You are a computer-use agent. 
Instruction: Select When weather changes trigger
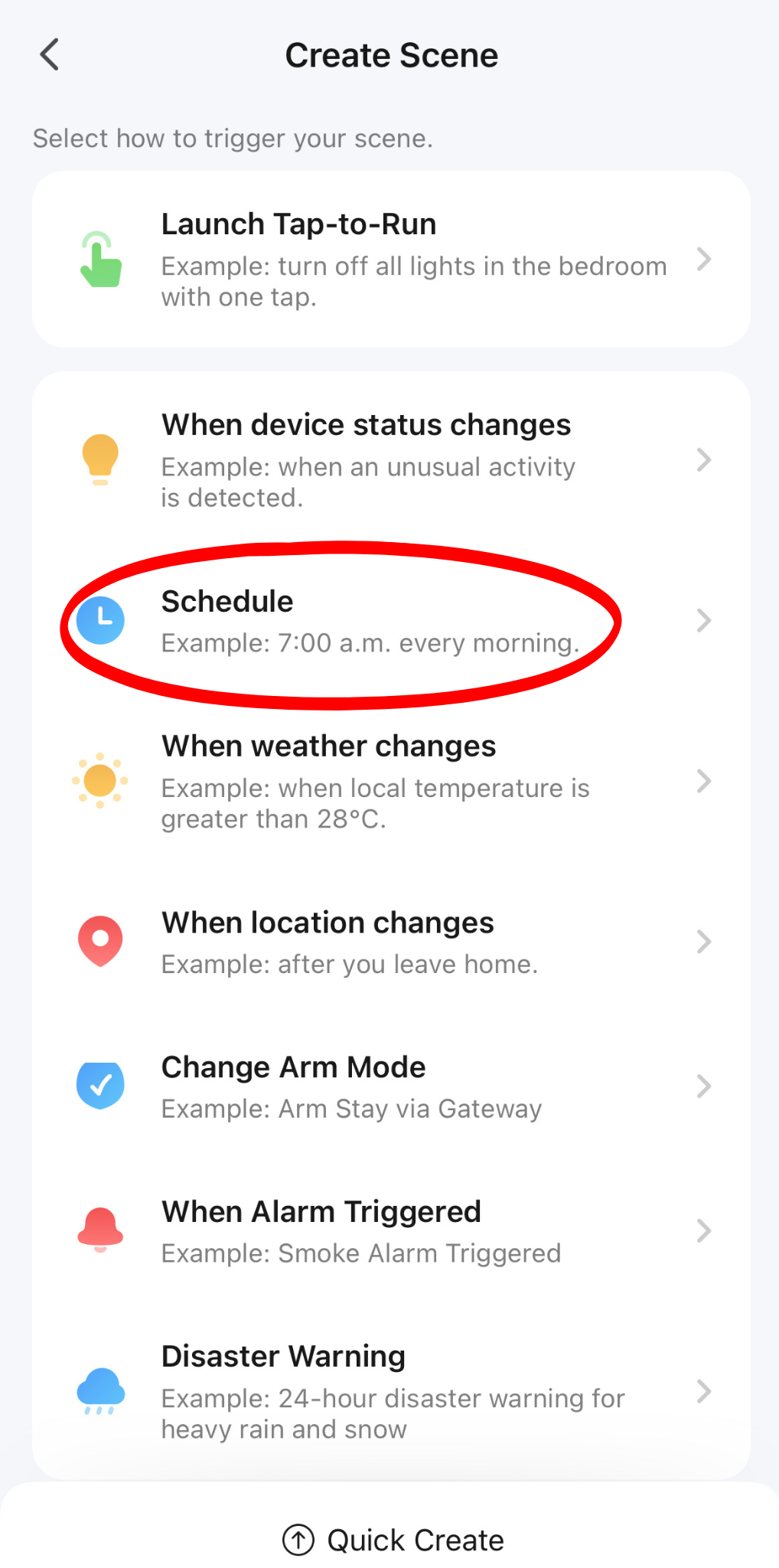coord(390,781)
